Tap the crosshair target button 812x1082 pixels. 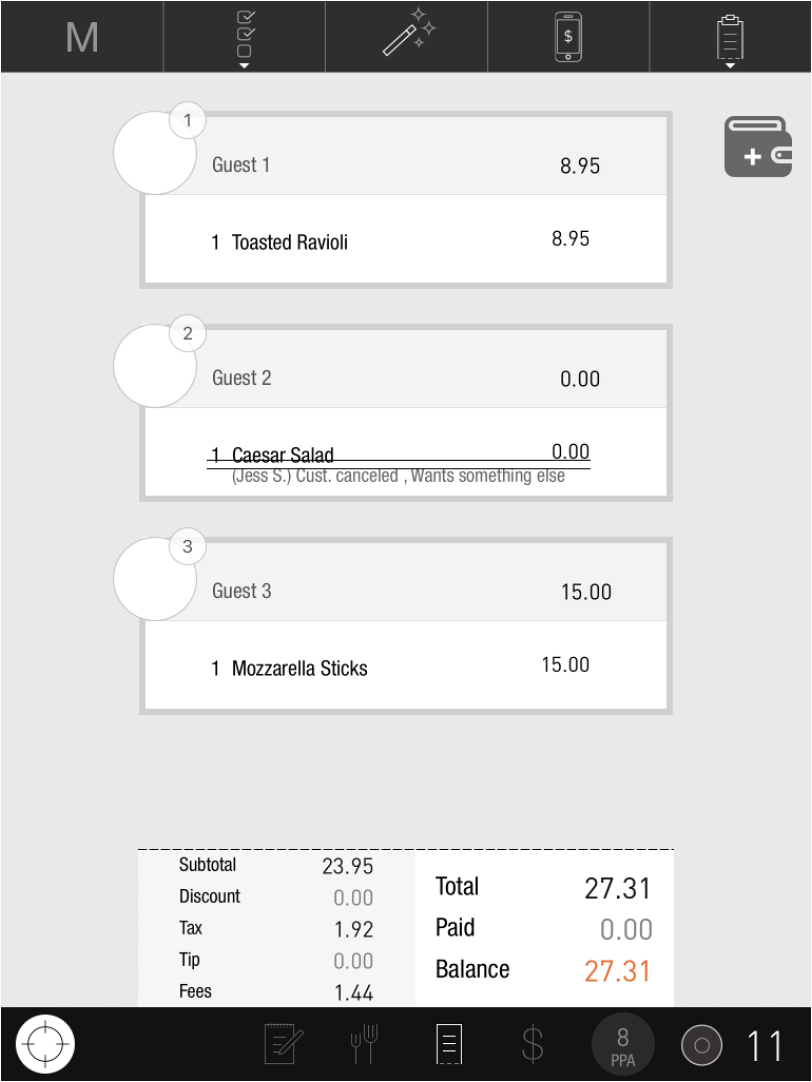(x=45, y=1045)
